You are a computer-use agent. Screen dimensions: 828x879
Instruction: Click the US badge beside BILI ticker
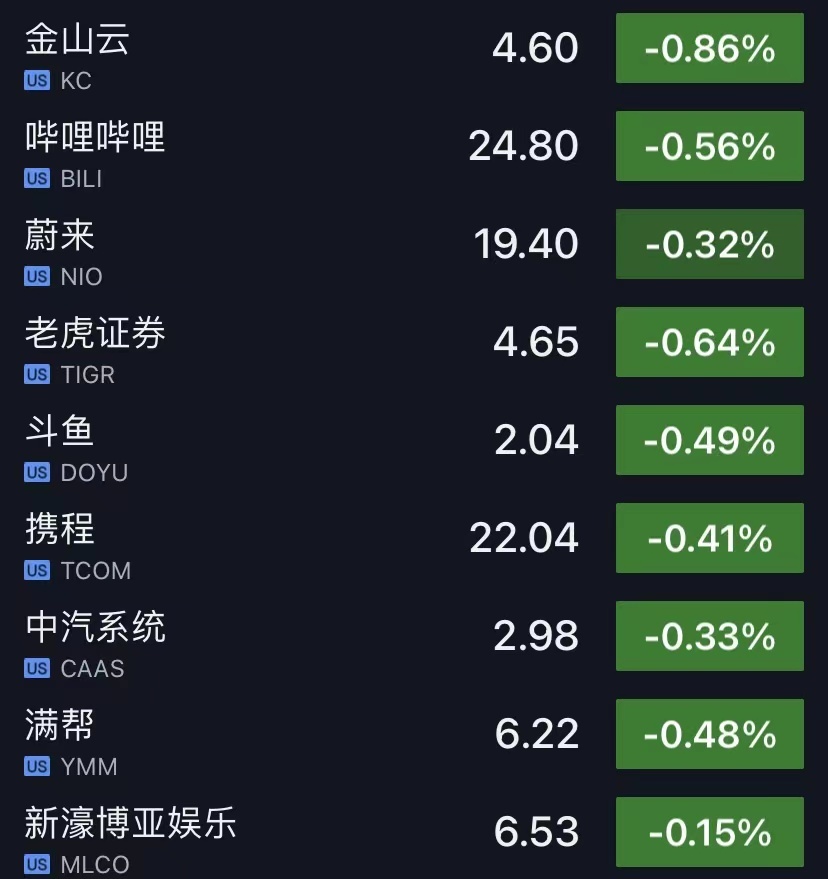pyautogui.click(x=35, y=179)
